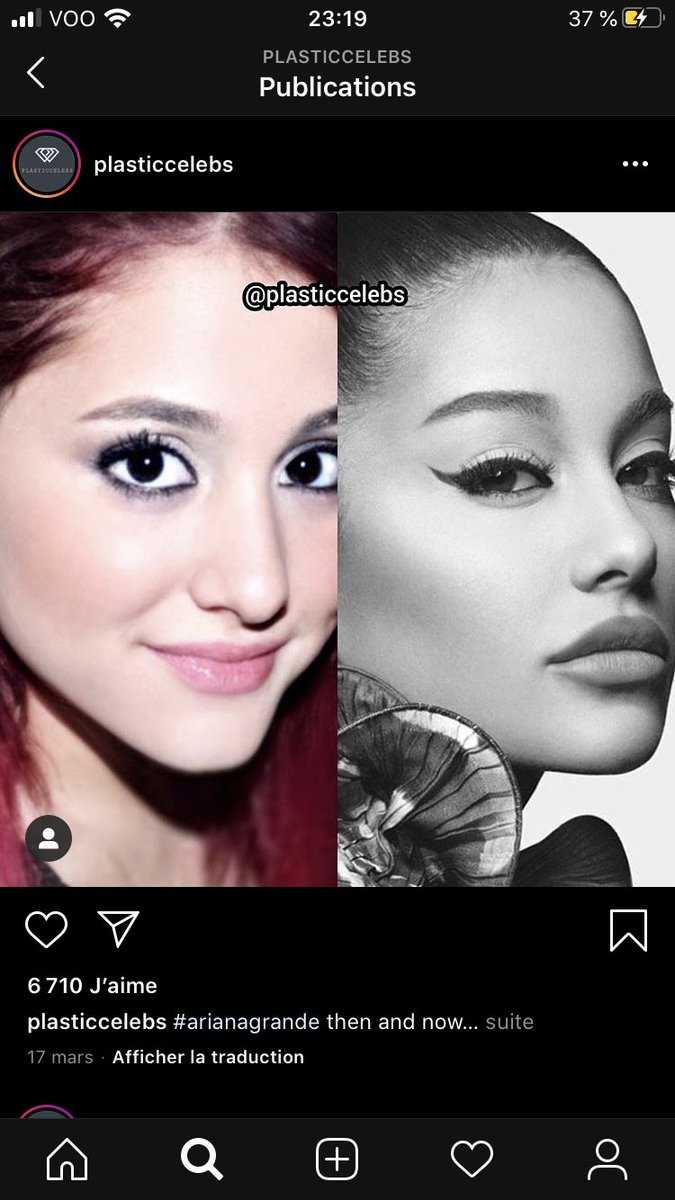The image size is (675, 1200).
Task: Create a new post with the plus tab
Action: click(337, 1159)
